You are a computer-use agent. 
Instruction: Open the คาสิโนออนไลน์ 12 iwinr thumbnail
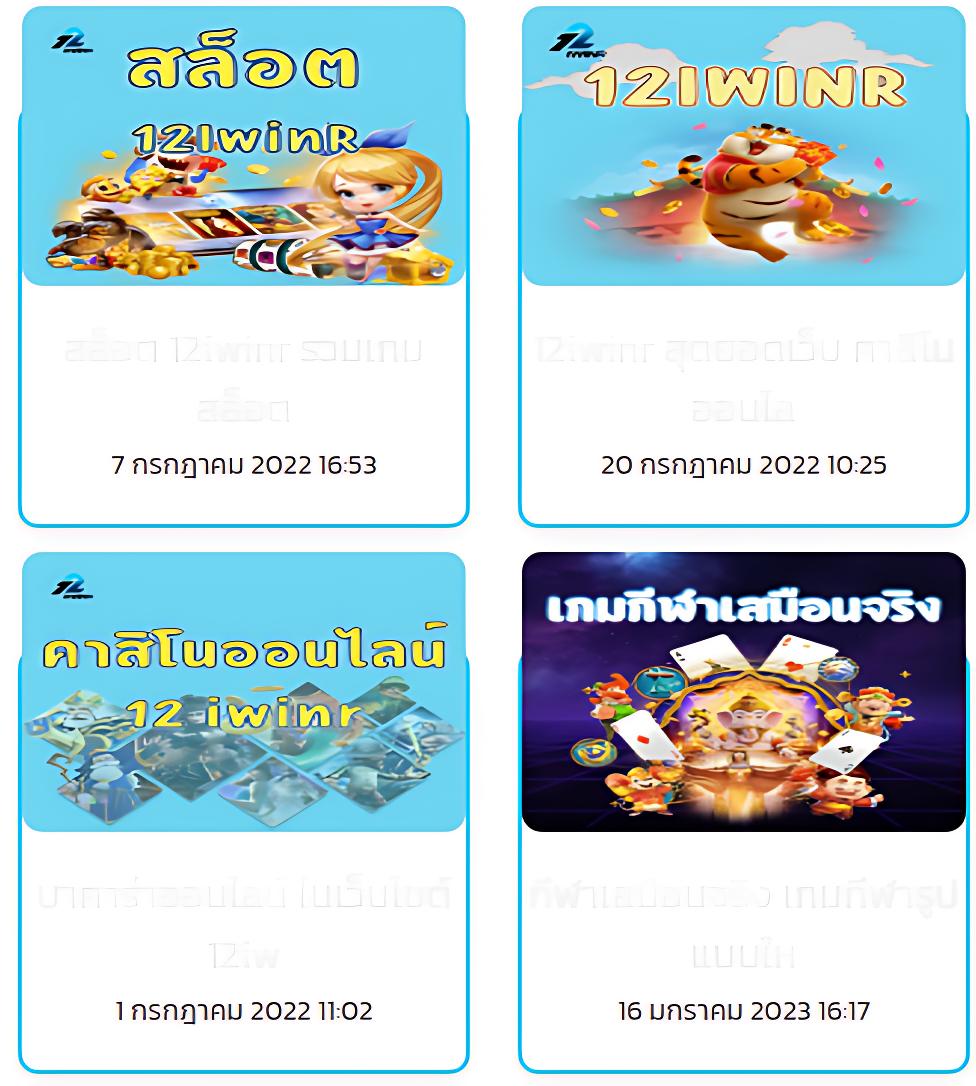[243, 700]
